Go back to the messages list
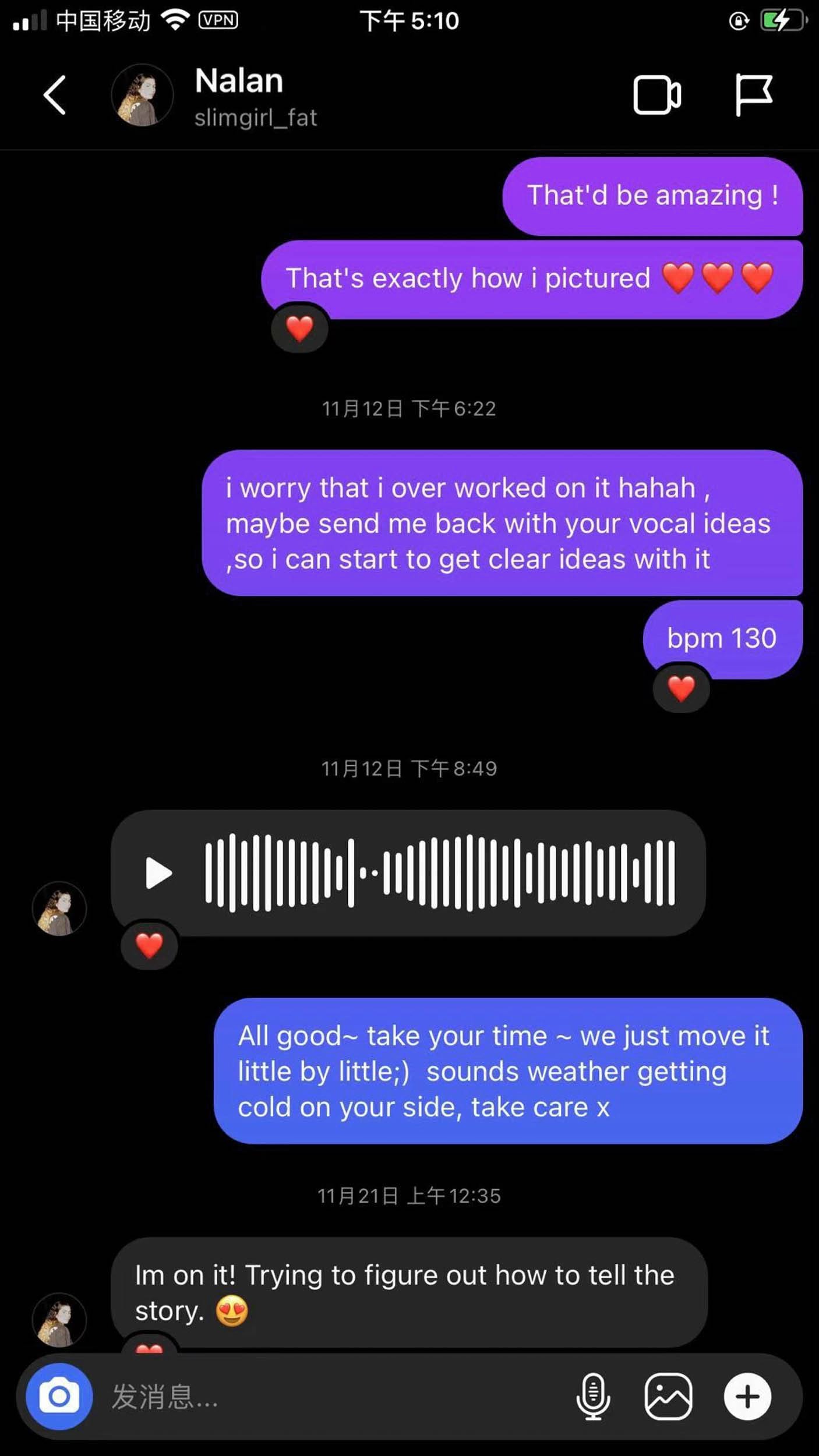The width and height of the screenshot is (819, 1456). pyautogui.click(x=55, y=95)
